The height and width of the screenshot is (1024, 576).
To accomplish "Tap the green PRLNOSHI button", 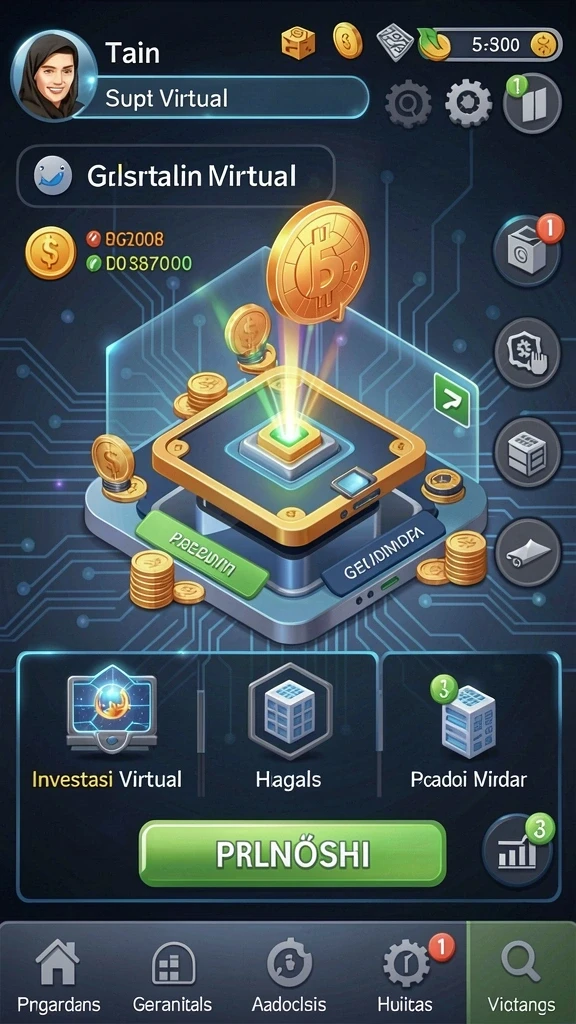I will coord(293,854).
